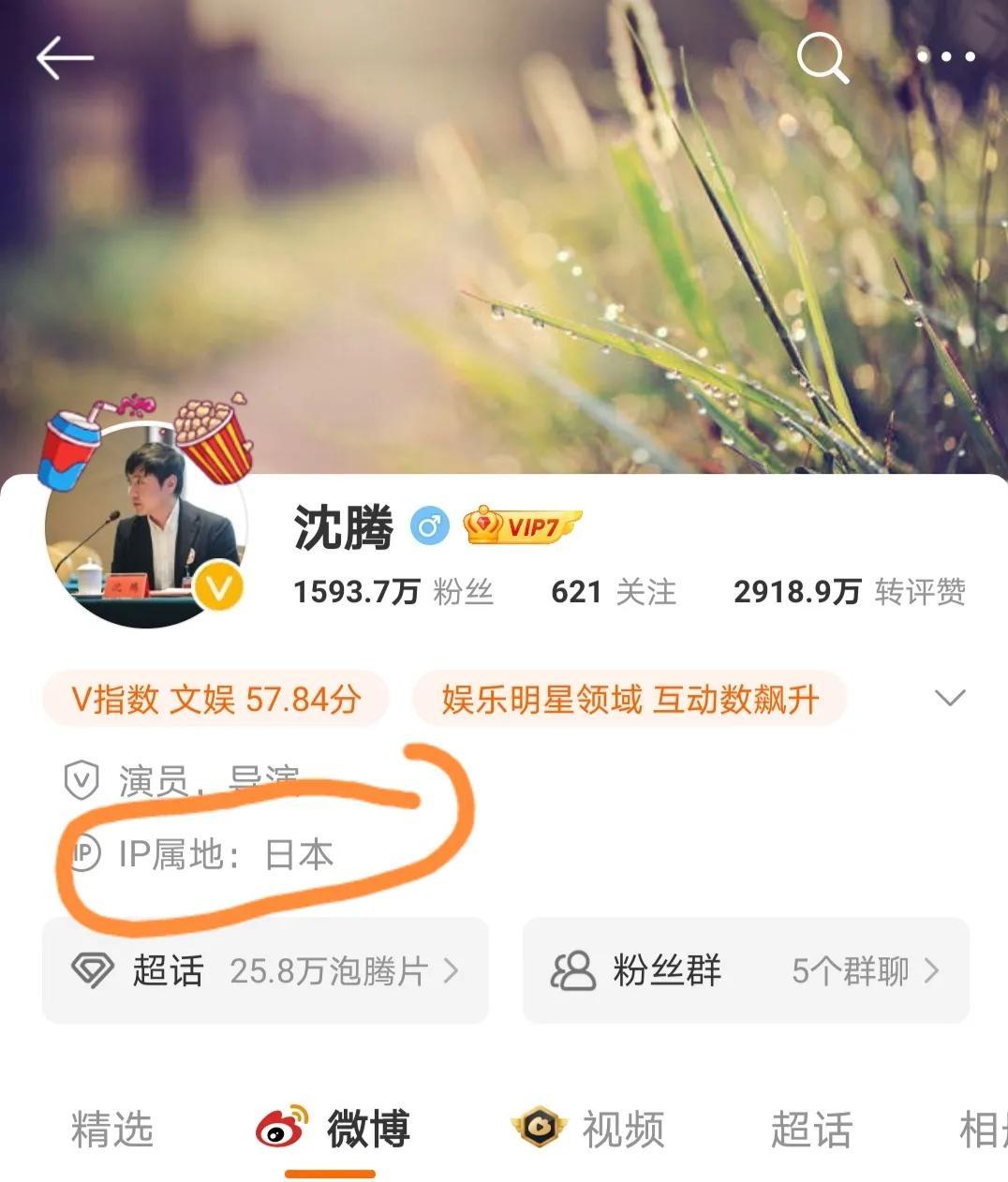
Task: Click the male gender symbol beside 沈腾
Action: (430, 525)
